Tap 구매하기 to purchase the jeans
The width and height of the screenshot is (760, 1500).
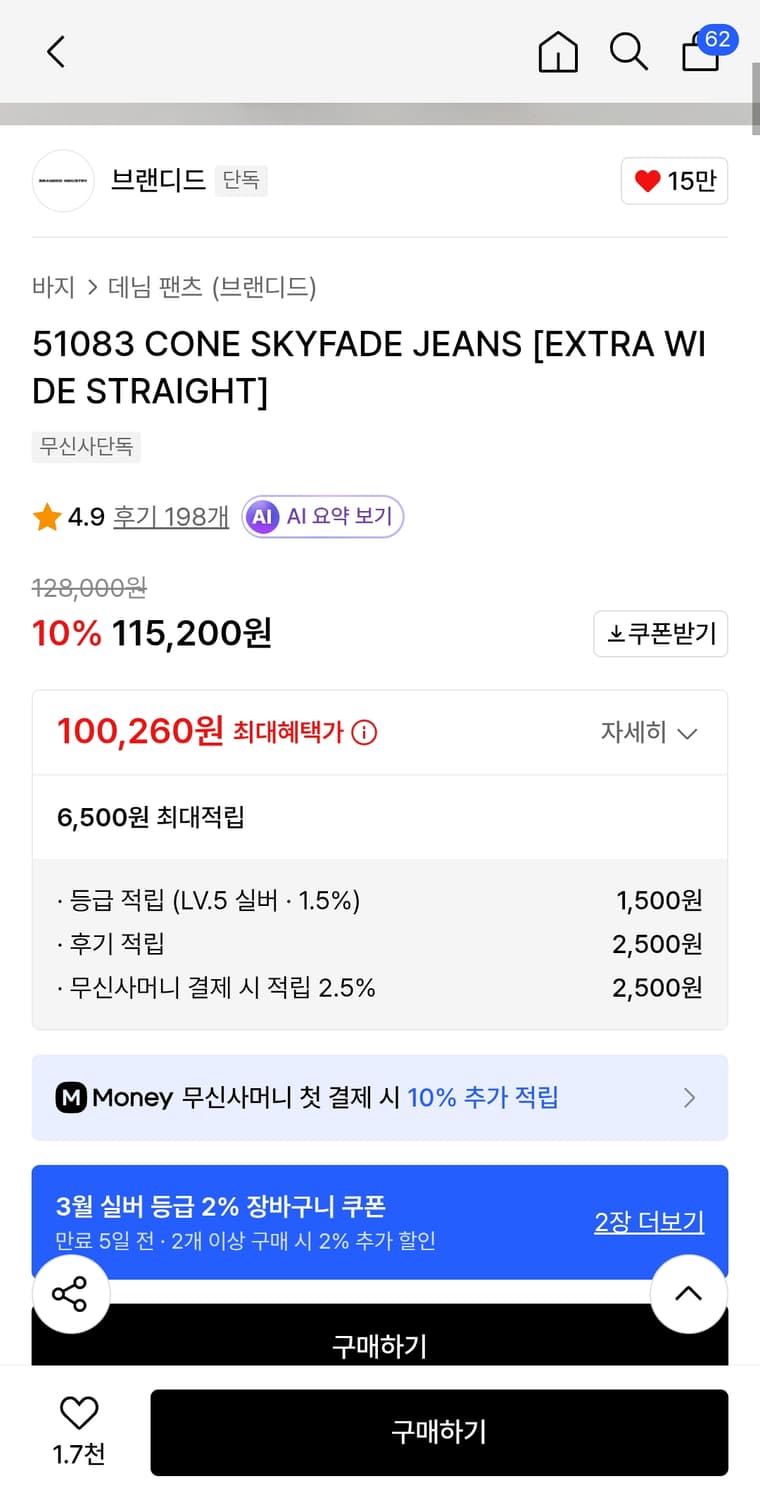(438, 1432)
